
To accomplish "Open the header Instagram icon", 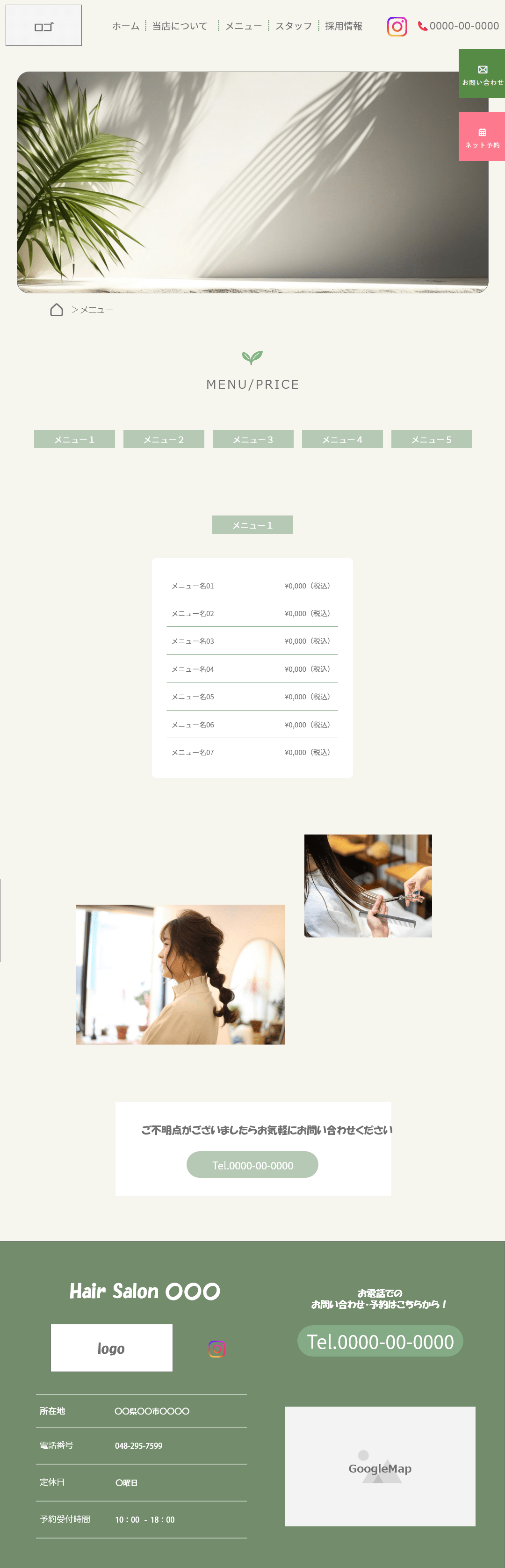I will tap(397, 27).
